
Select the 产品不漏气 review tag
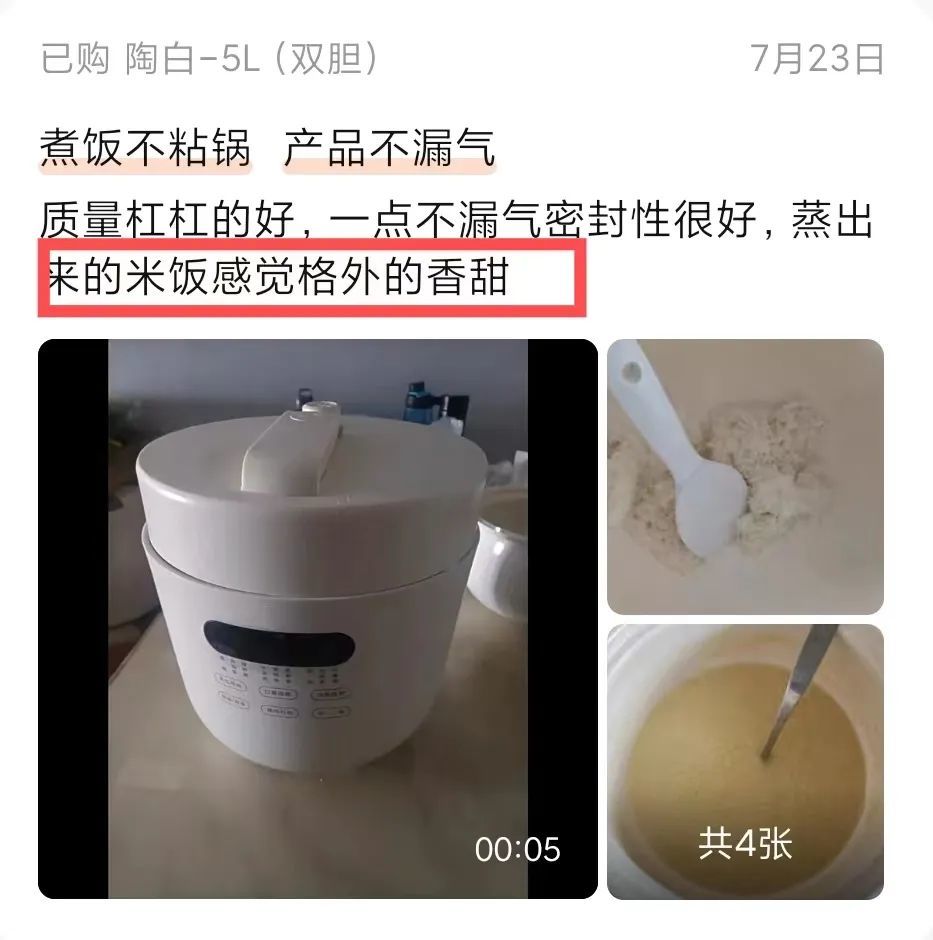point(389,150)
